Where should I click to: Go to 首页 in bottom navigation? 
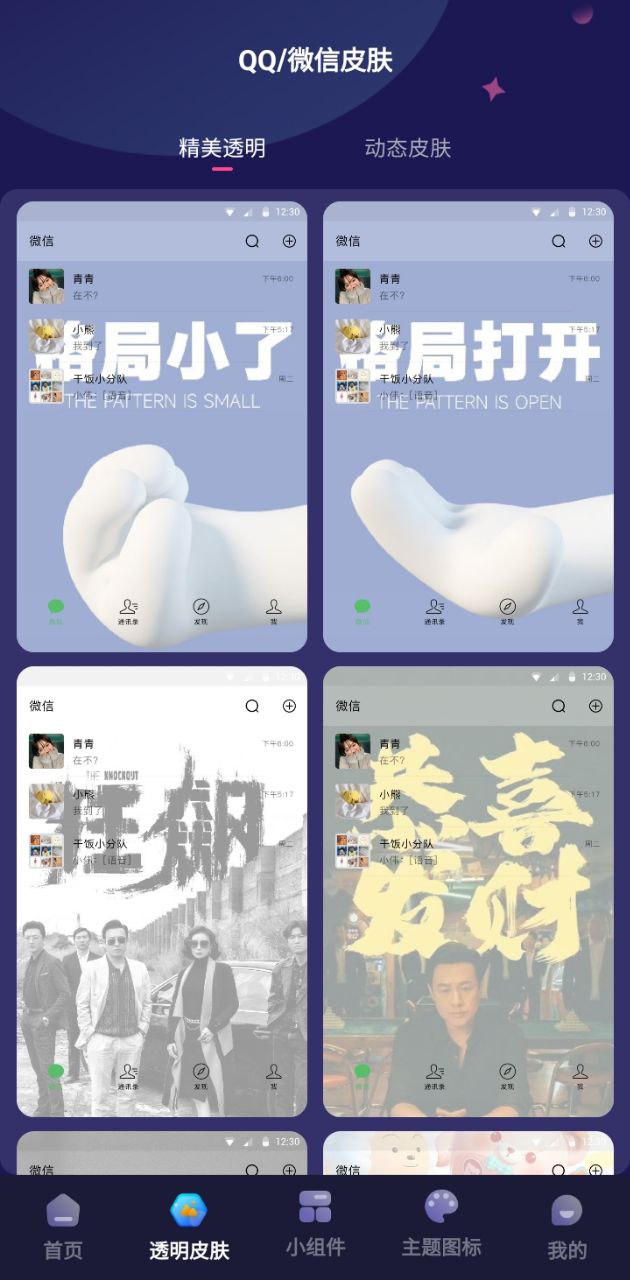63,1226
